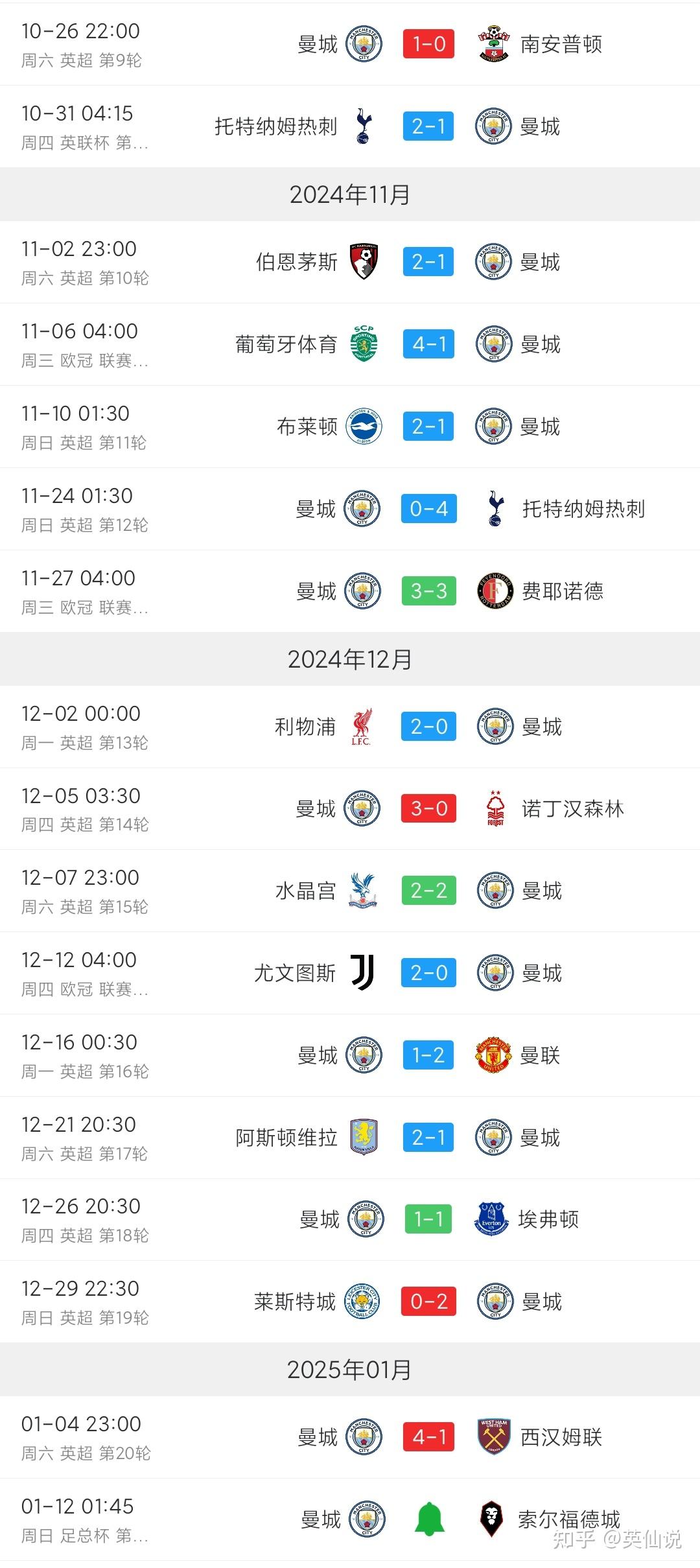
Task: Select the Manchester United crest
Action: point(493,1055)
